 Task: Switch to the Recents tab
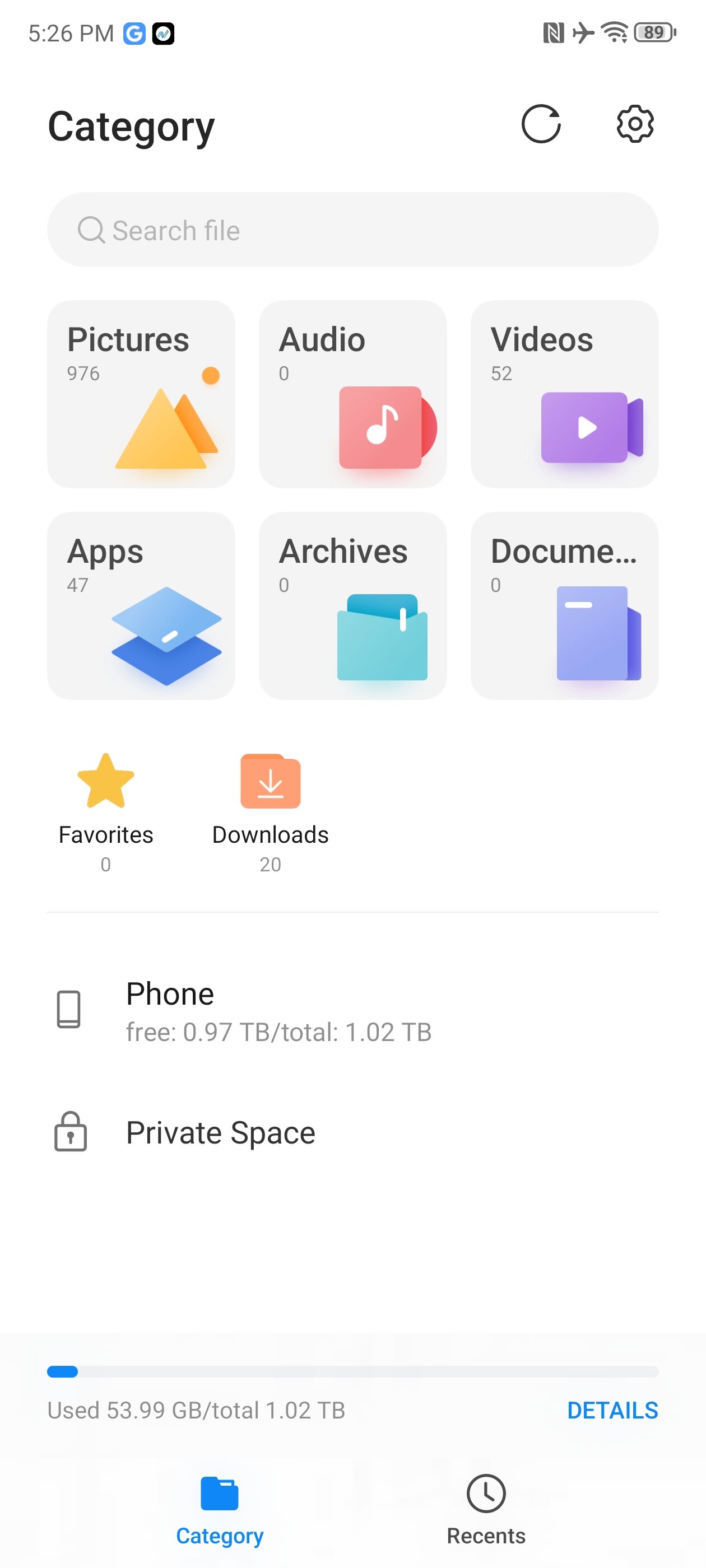(x=486, y=1509)
